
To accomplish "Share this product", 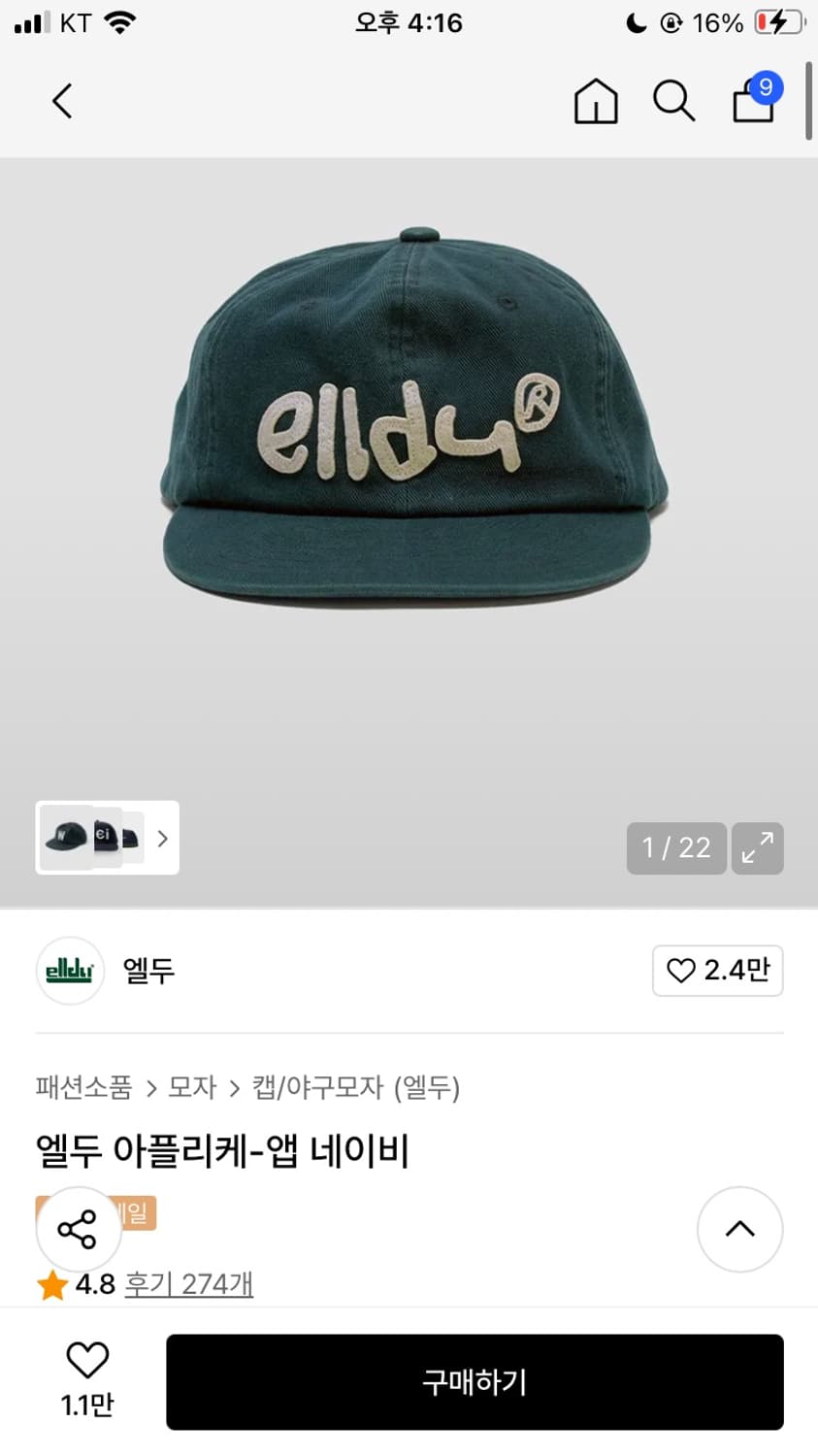I will [x=78, y=1229].
